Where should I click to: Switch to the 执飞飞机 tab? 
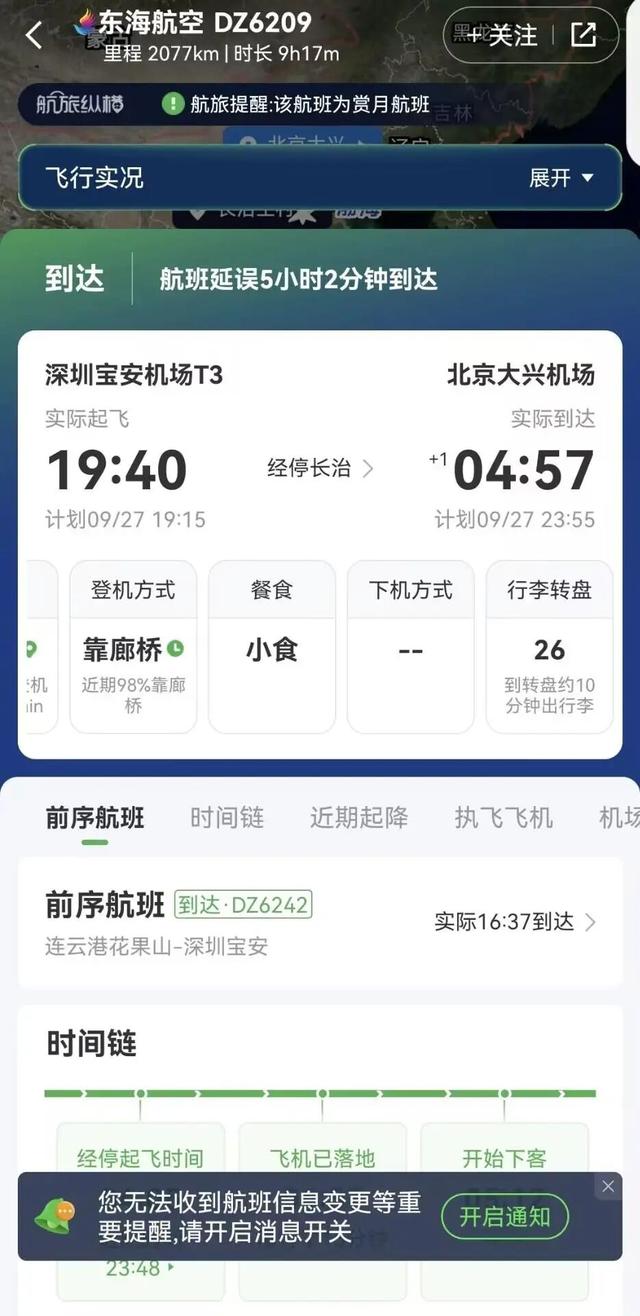(x=503, y=818)
